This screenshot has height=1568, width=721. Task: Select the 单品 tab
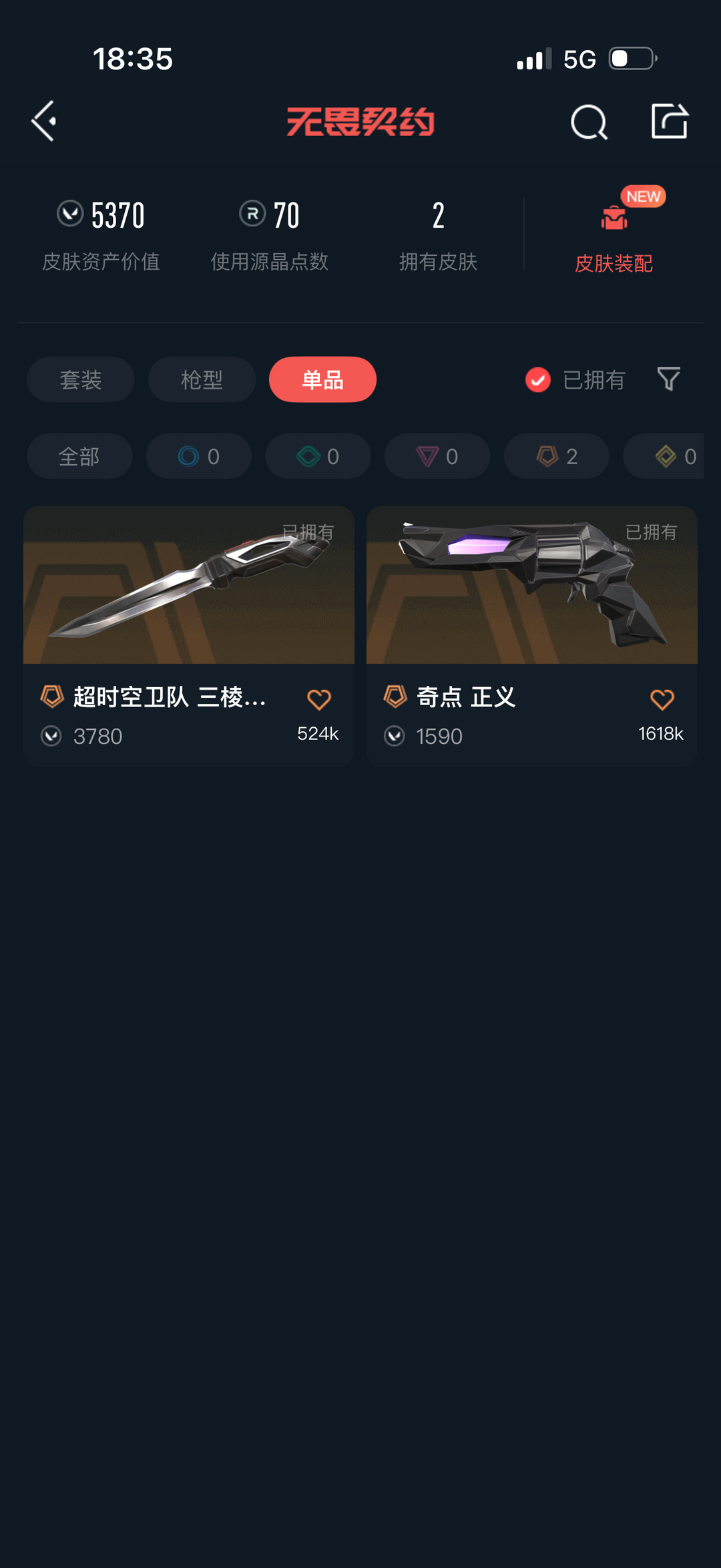pos(322,380)
